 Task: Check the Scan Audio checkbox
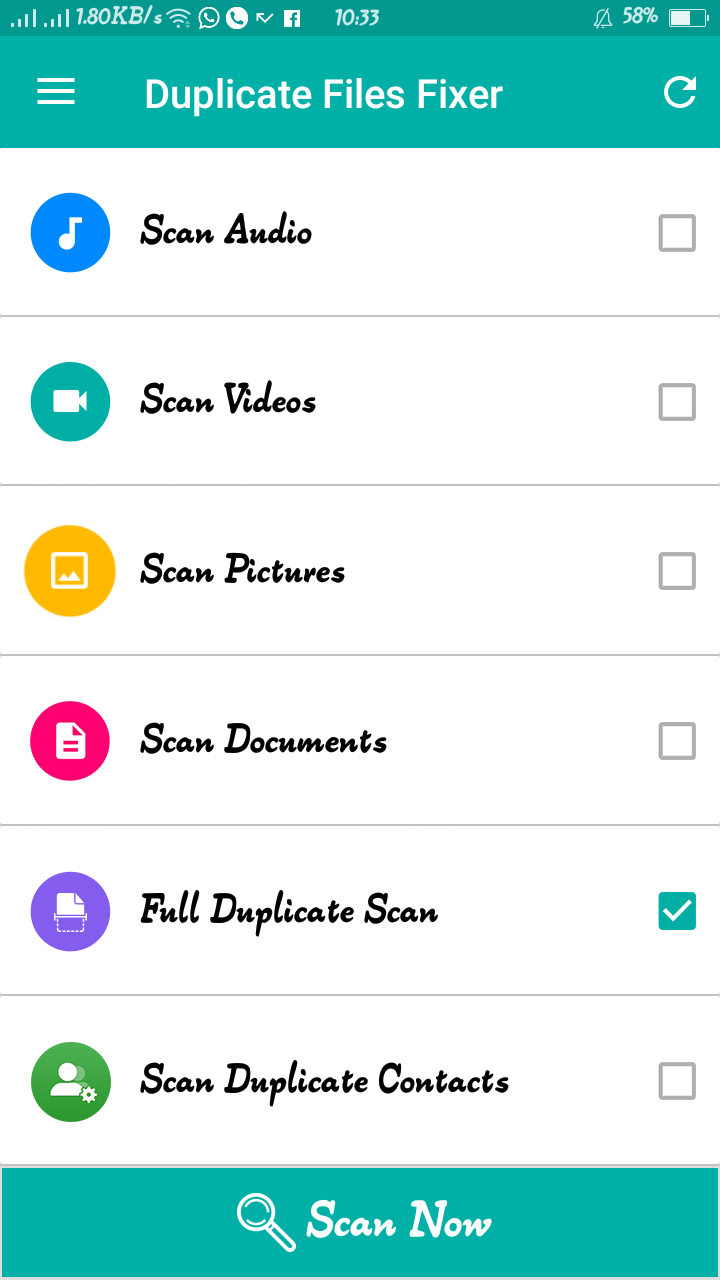[677, 233]
